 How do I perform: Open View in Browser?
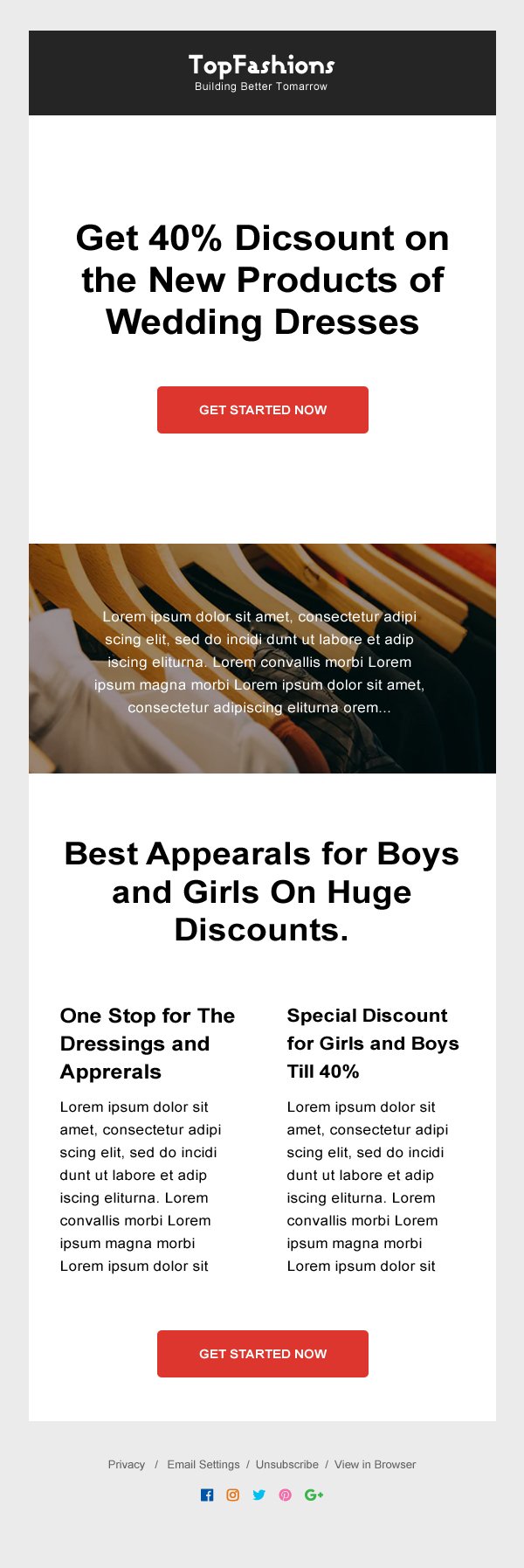[x=375, y=1465]
